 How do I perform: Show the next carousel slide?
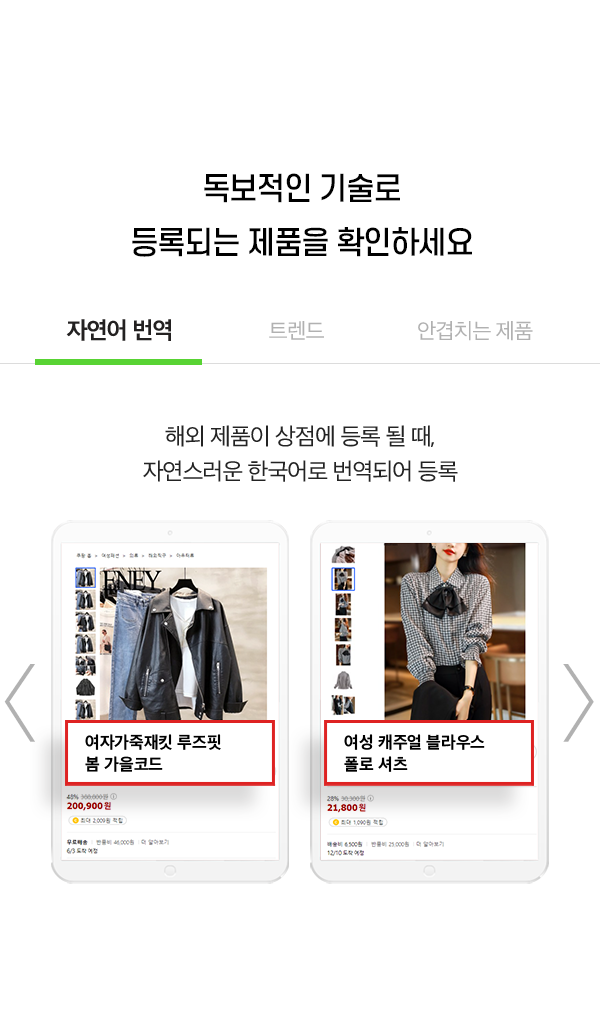coord(579,702)
